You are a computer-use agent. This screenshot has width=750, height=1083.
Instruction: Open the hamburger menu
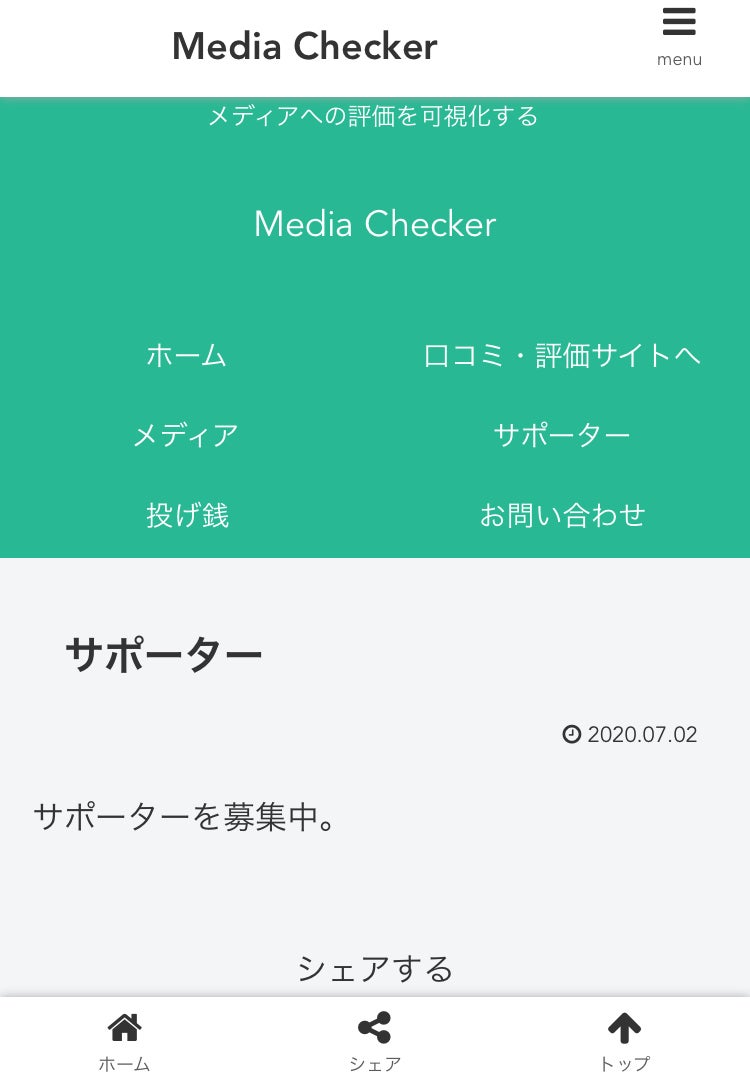click(679, 35)
